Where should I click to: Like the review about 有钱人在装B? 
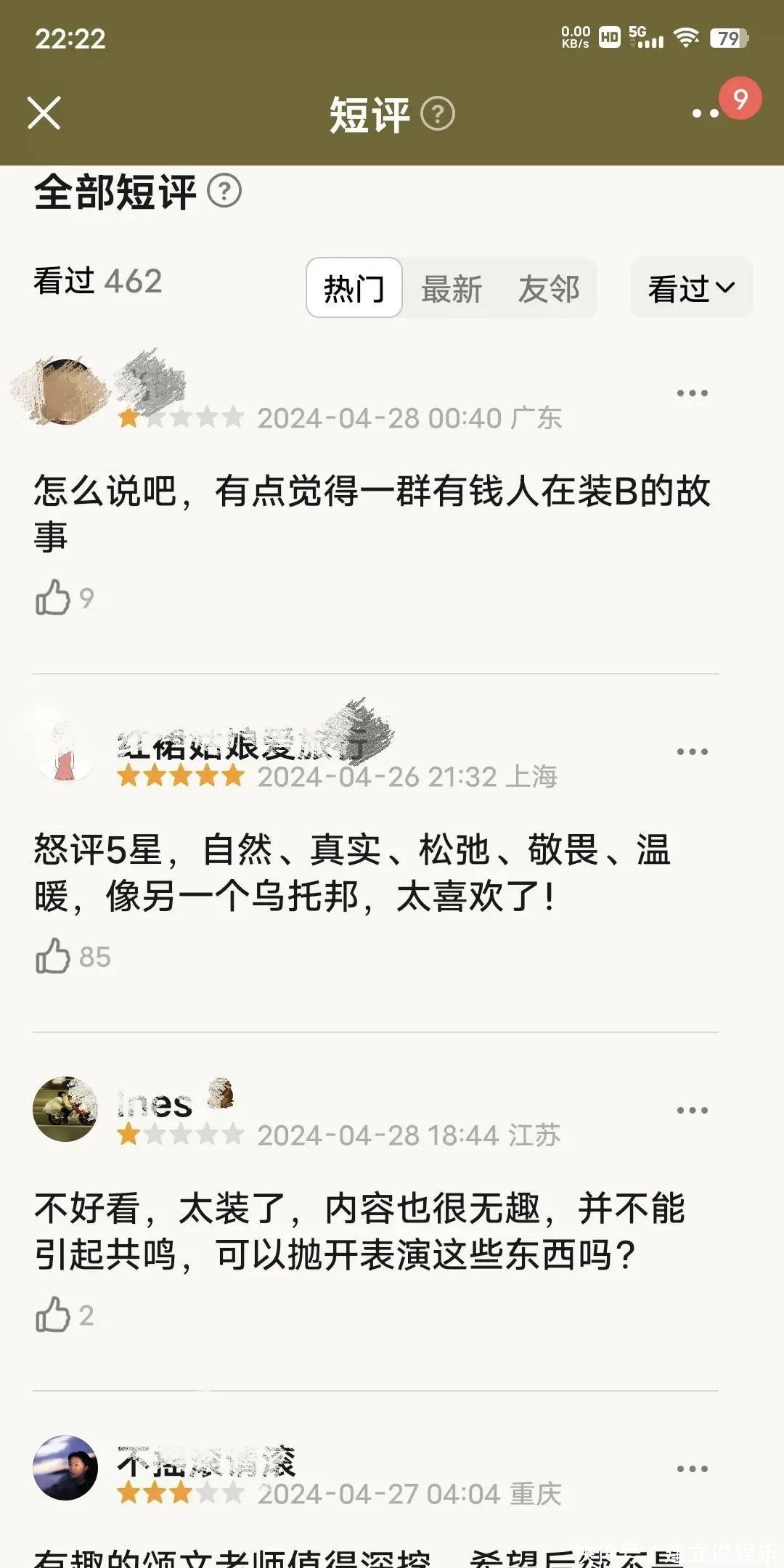[x=54, y=597]
